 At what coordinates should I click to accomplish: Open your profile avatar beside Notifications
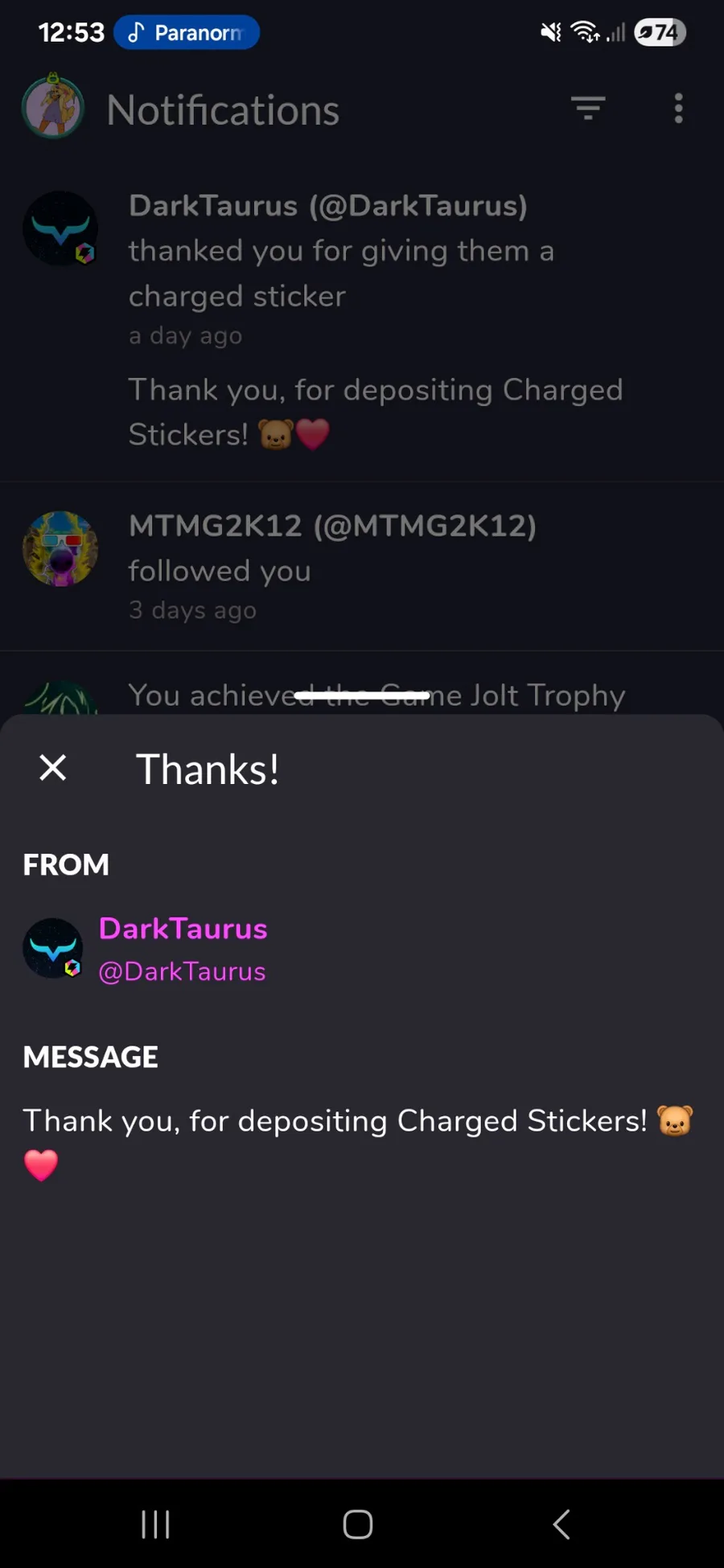point(53,107)
